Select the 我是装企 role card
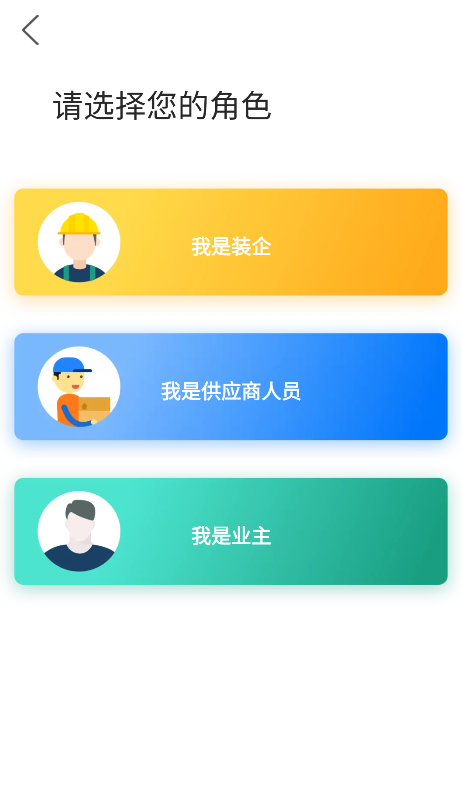 point(231,242)
